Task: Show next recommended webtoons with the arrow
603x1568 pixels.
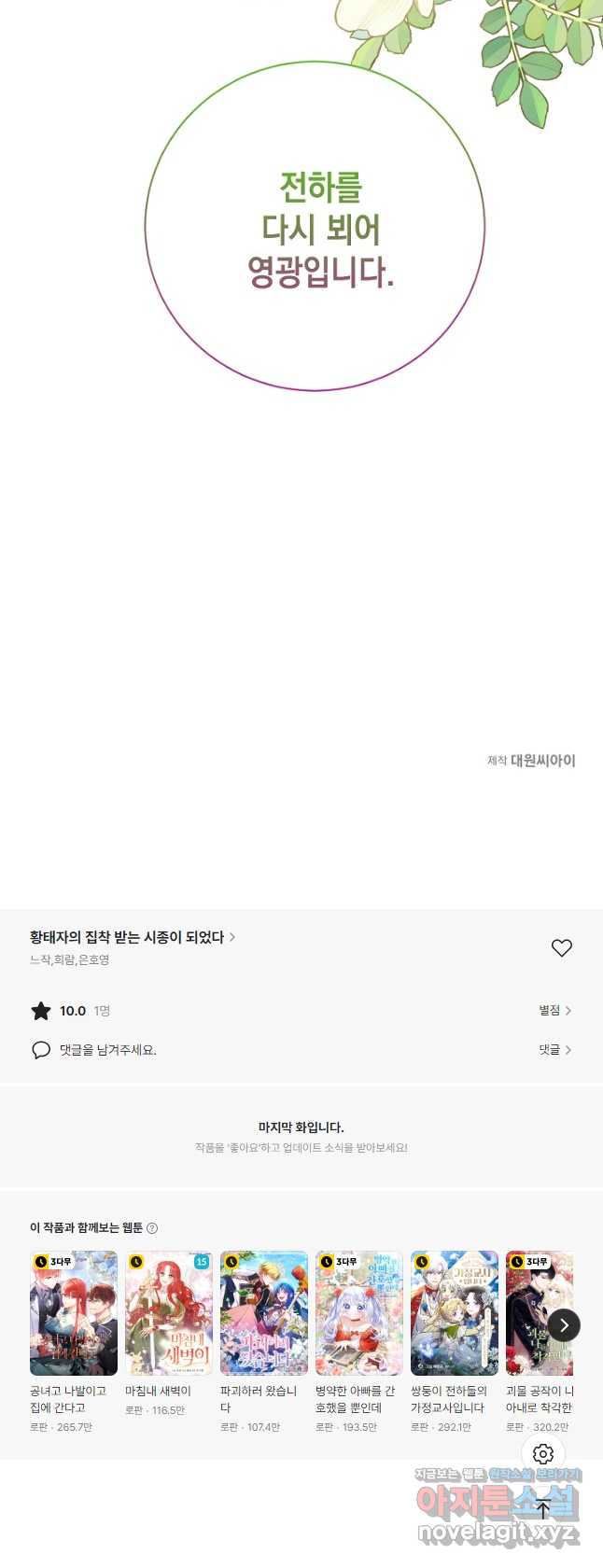Action: pos(564,1325)
